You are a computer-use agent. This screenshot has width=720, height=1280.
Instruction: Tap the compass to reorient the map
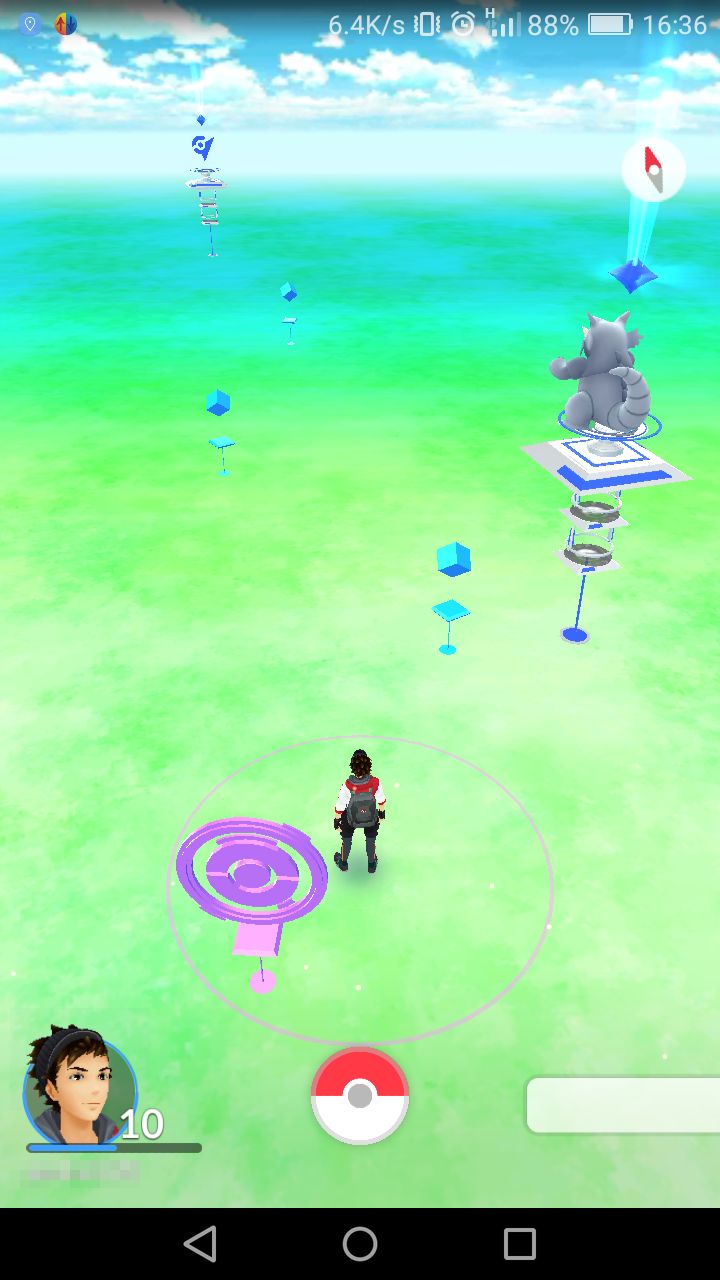(x=653, y=171)
